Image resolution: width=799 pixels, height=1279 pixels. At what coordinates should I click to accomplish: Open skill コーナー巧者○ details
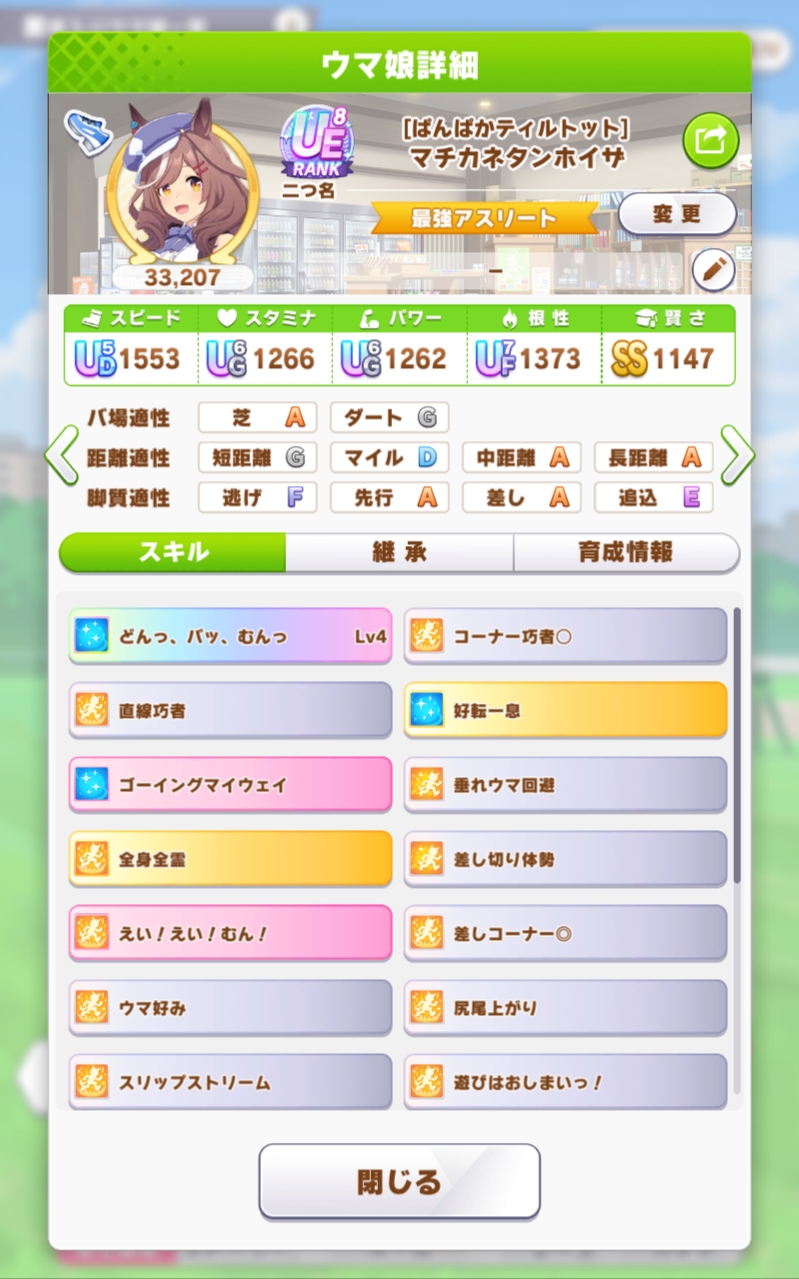coord(565,636)
